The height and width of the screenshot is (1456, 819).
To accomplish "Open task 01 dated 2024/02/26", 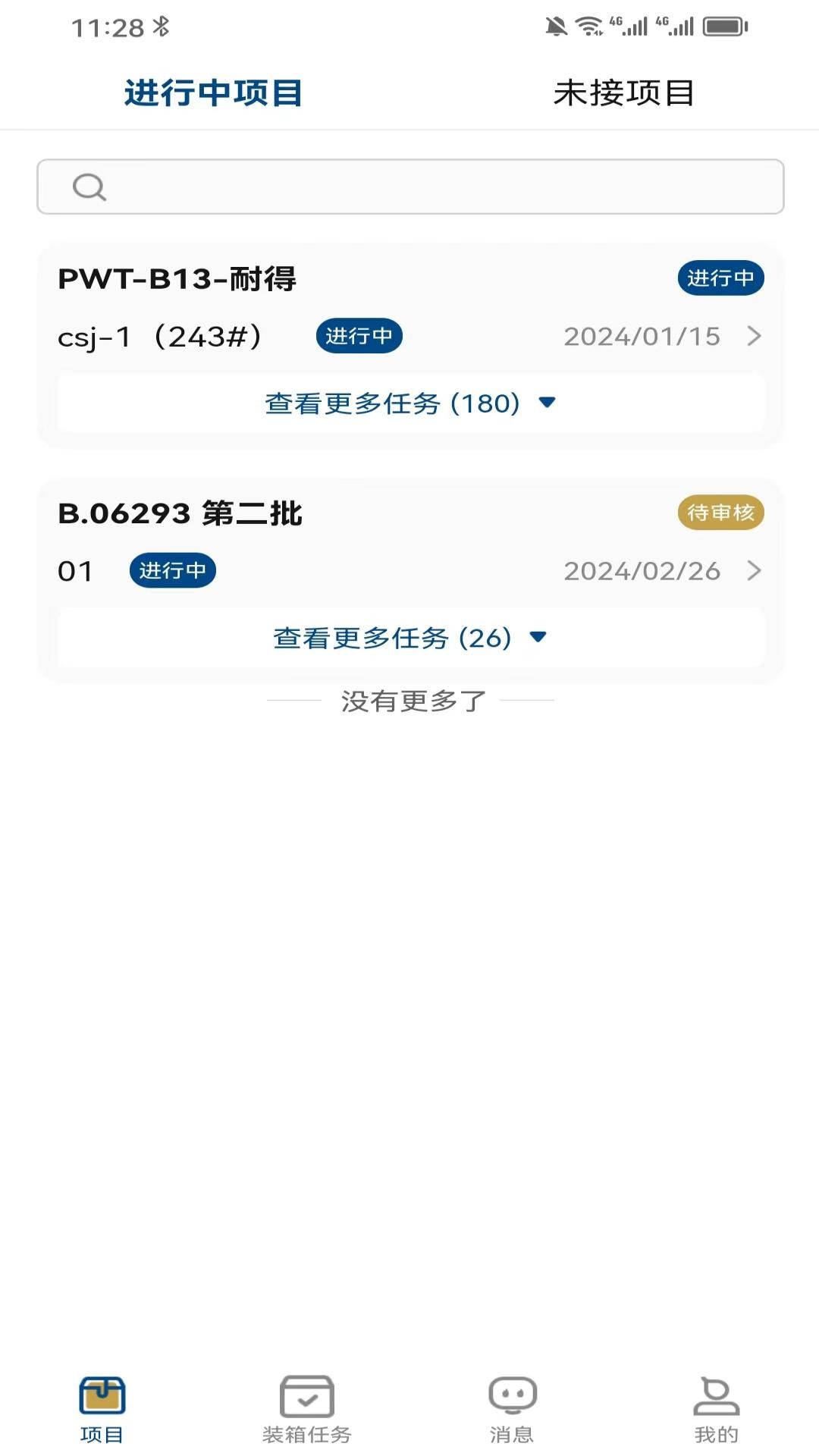I will point(409,571).
